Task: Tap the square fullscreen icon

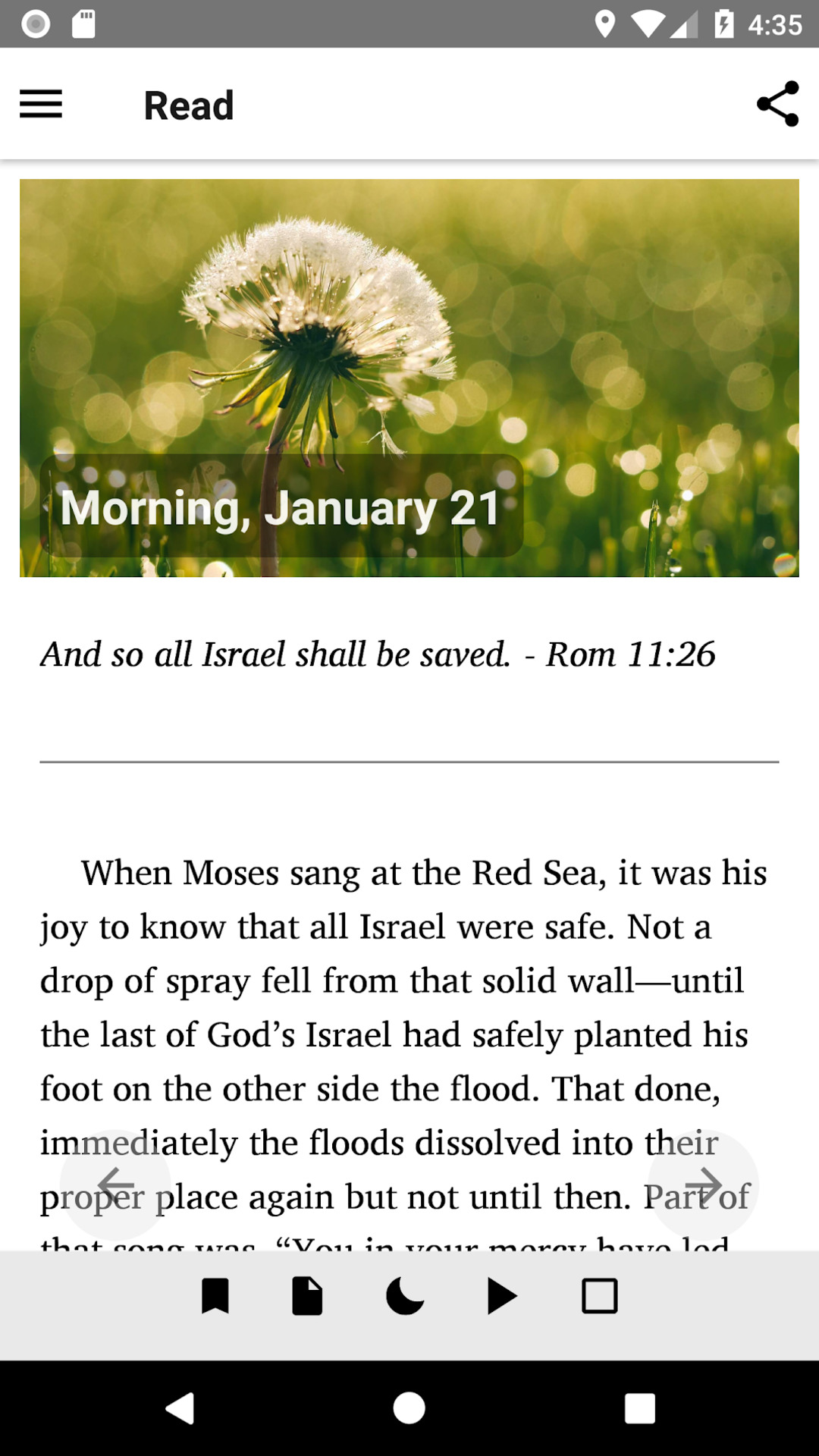Action: coord(600,1296)
